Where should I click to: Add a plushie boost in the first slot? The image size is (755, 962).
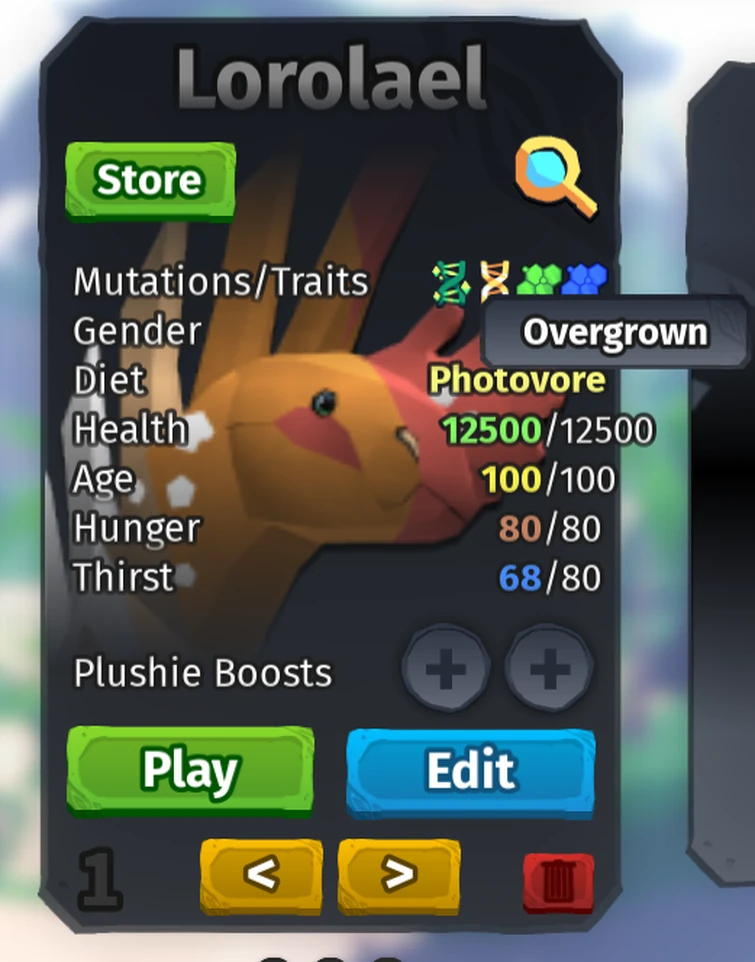point(448,668)
